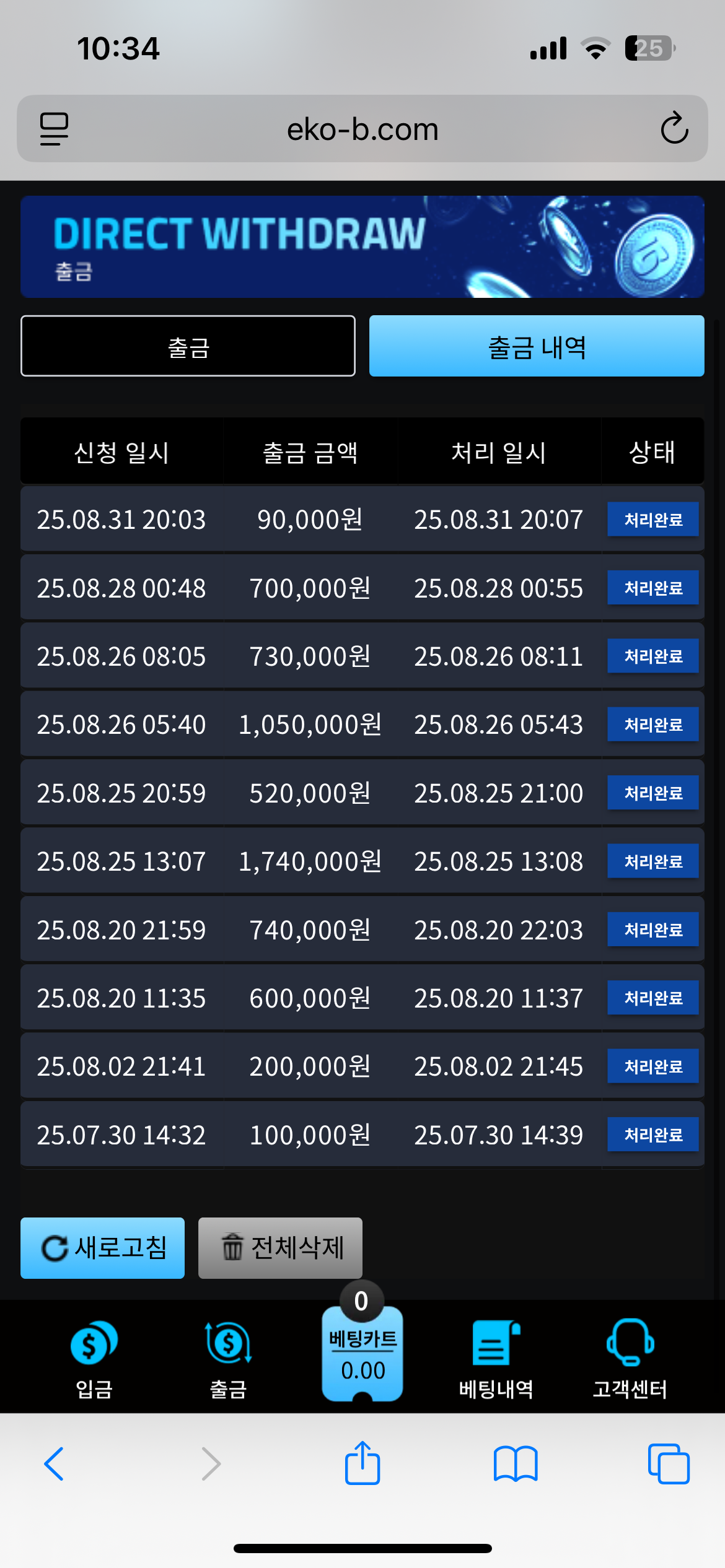This screenshot has height=1568, width=725.
Task: Go back to previous page
Action: 55,1464
